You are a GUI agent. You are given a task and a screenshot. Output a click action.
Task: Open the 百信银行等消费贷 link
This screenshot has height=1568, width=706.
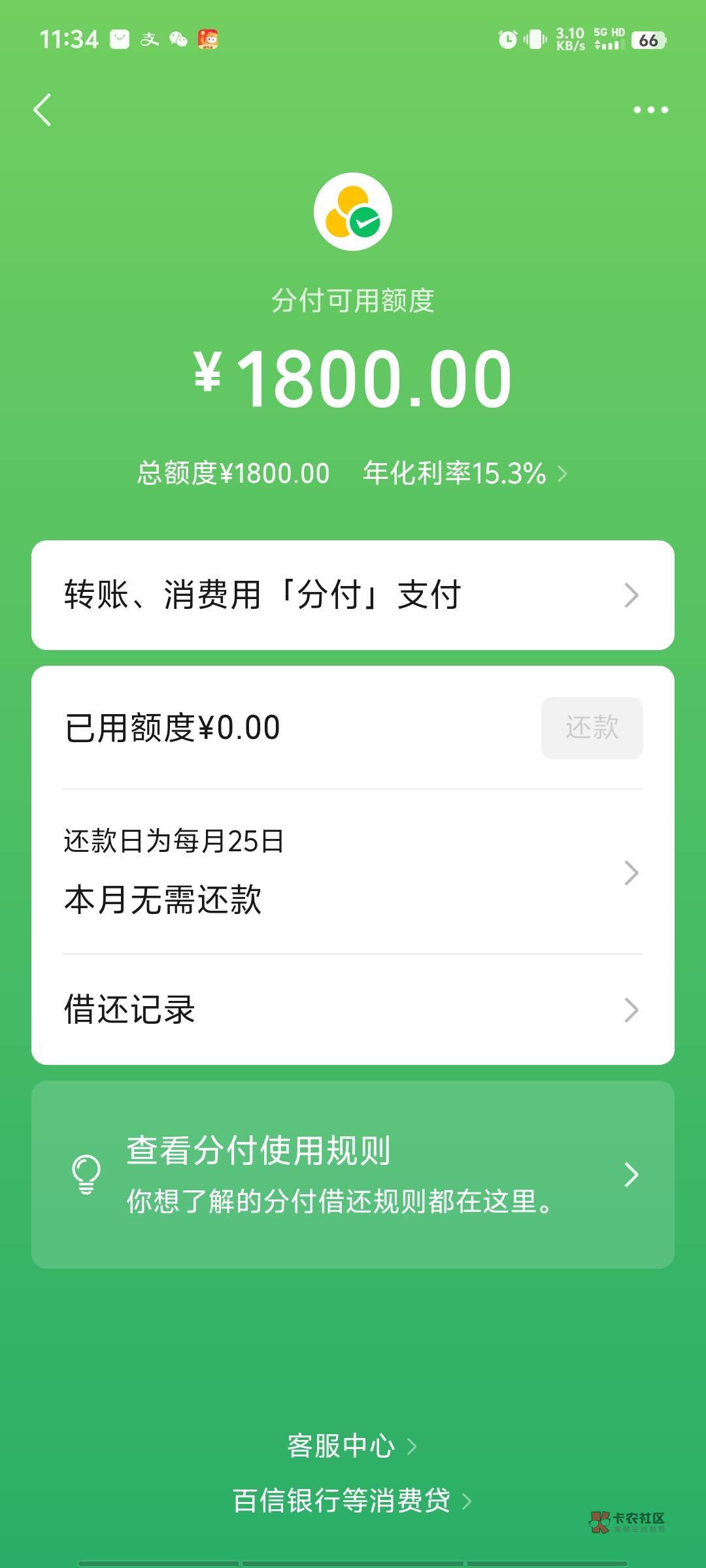352,1501
